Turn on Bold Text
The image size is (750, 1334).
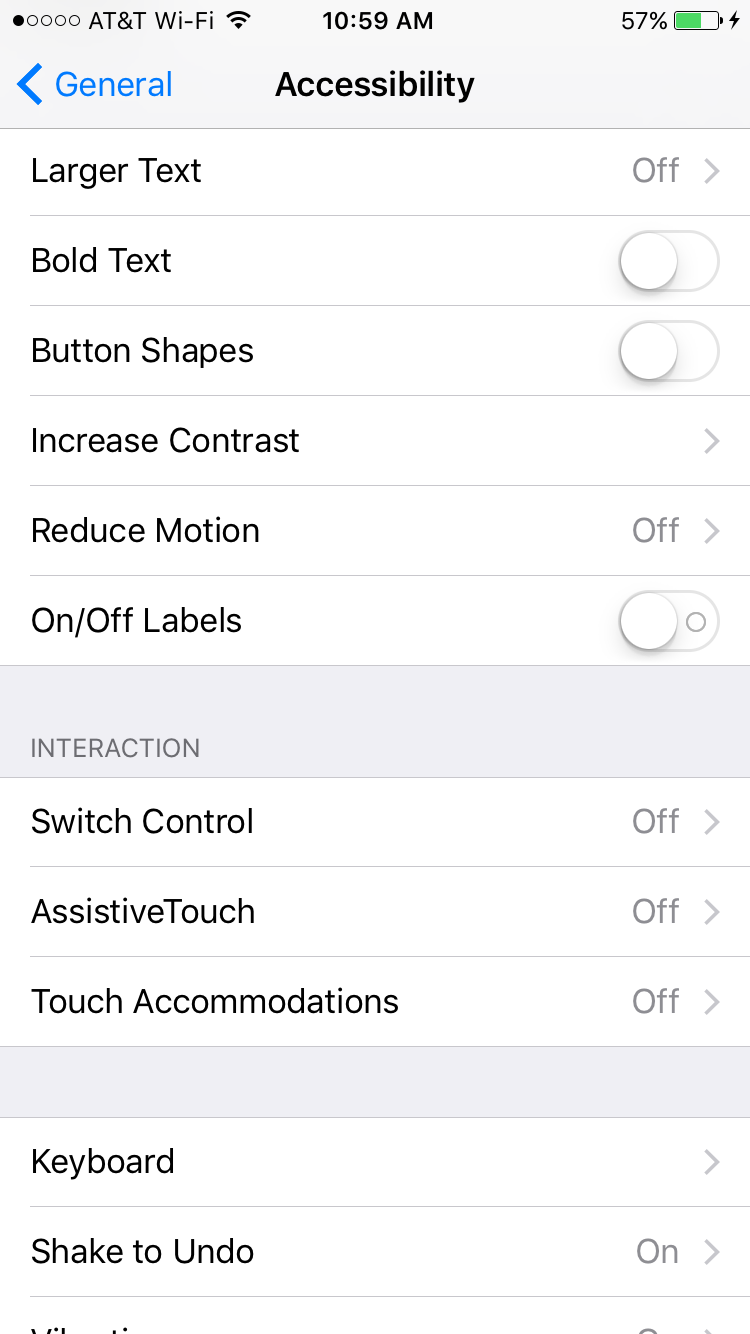pyautogui.click(x=668, y=261)
